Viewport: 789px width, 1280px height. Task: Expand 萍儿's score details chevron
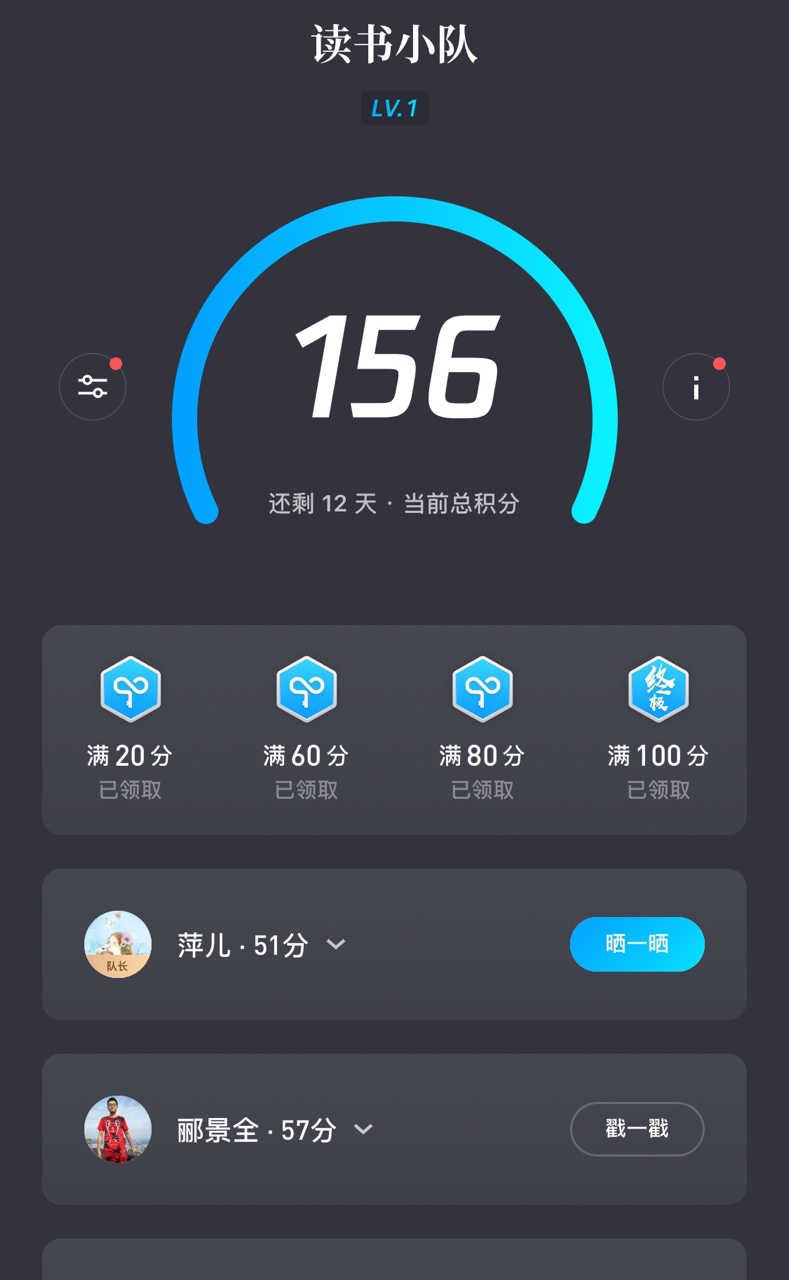pyautogui.click(x=336, y=944)
